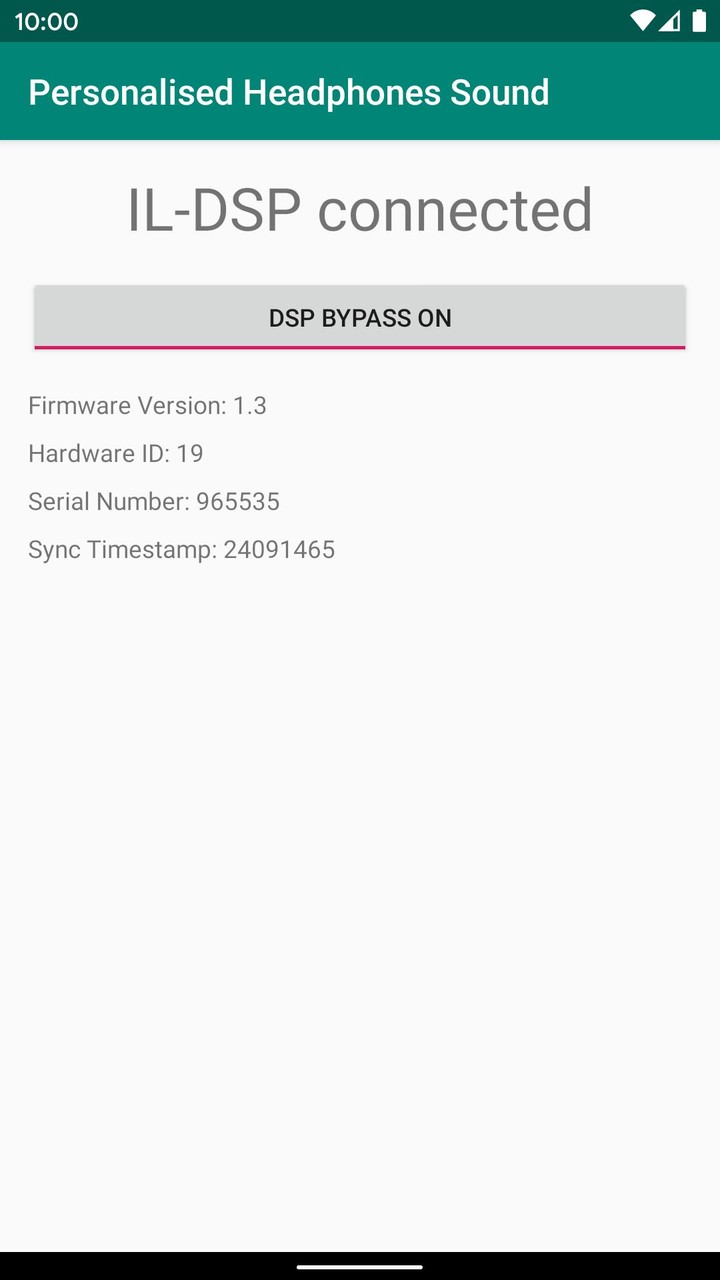Check battery status via its icon
This screenshot has width=720, height=1280.
(697, 21)
